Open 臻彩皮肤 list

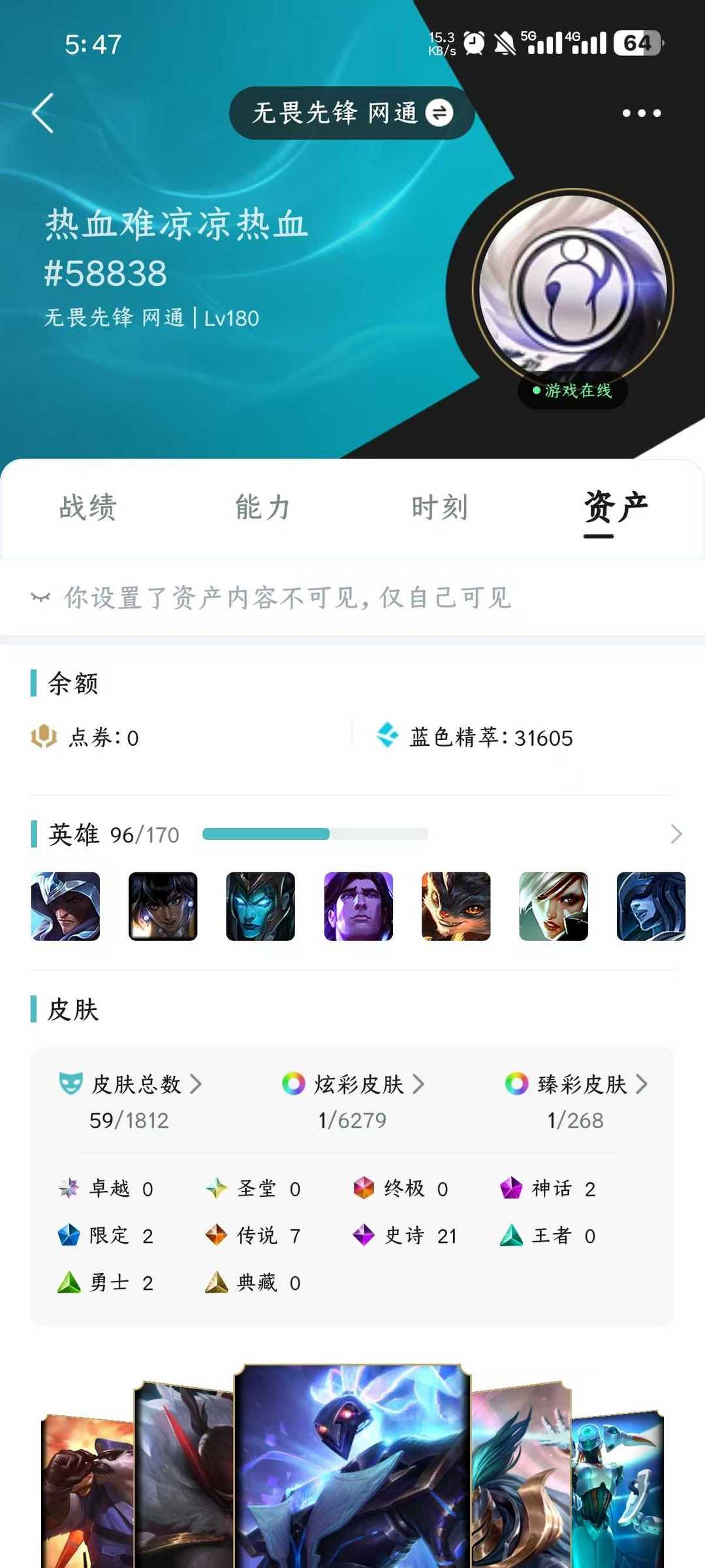coord(576,1084)
